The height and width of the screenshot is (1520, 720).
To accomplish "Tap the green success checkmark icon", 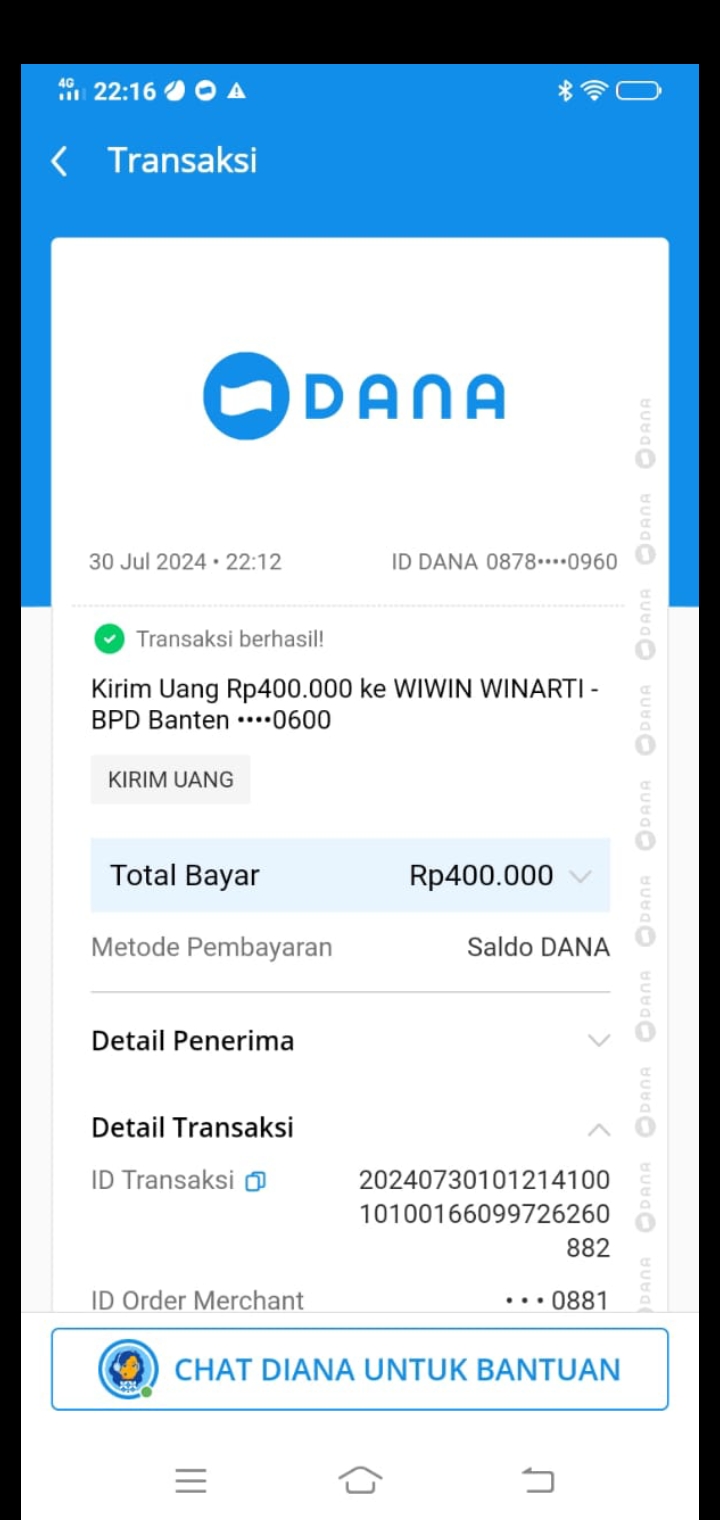I will [x=107, y=637].
